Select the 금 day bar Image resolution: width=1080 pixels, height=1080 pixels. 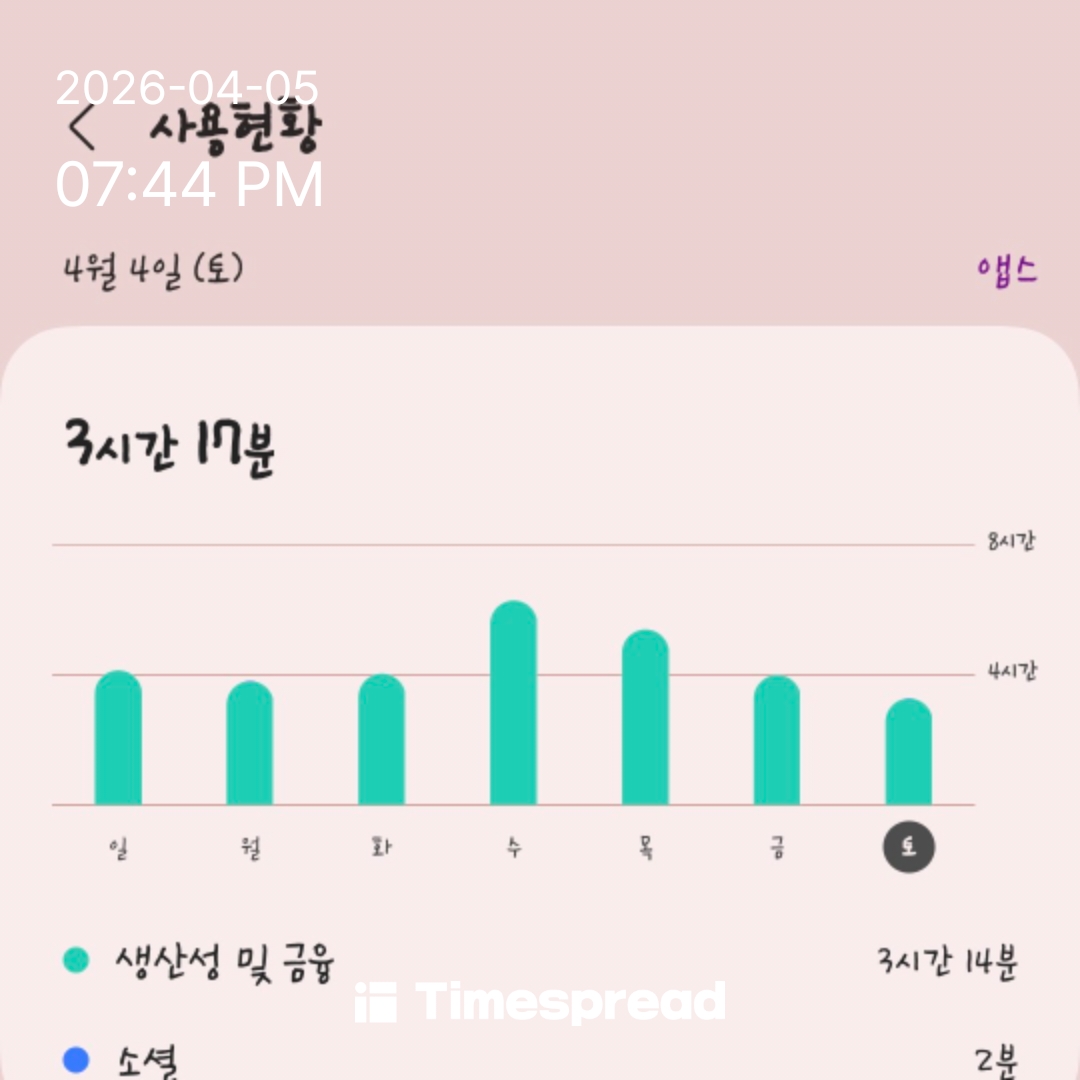(x=777, y=741)
